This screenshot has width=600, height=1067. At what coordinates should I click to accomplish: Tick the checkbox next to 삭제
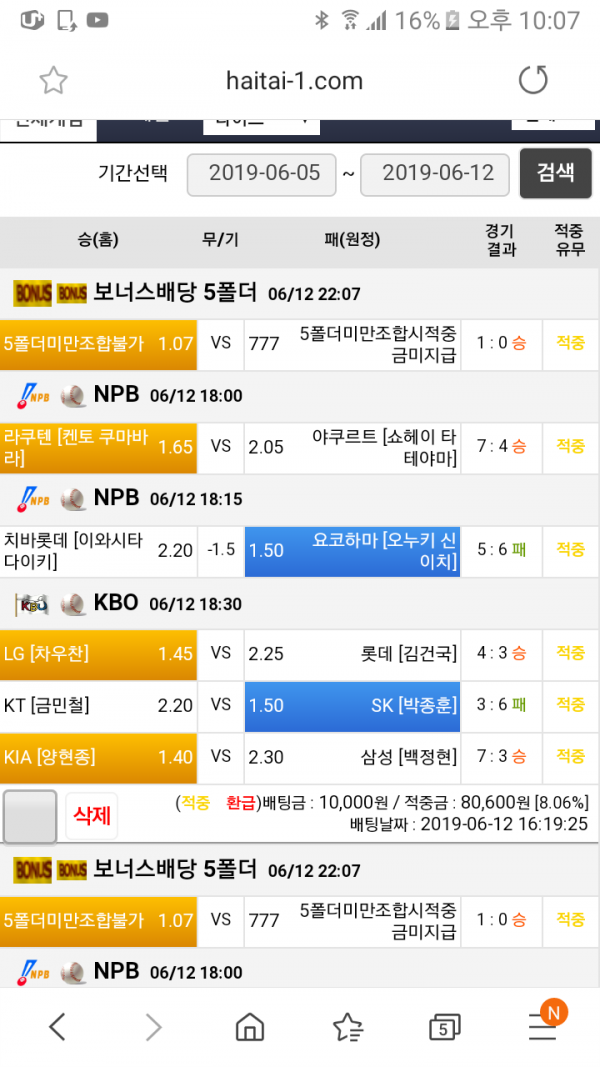[30, 817]
